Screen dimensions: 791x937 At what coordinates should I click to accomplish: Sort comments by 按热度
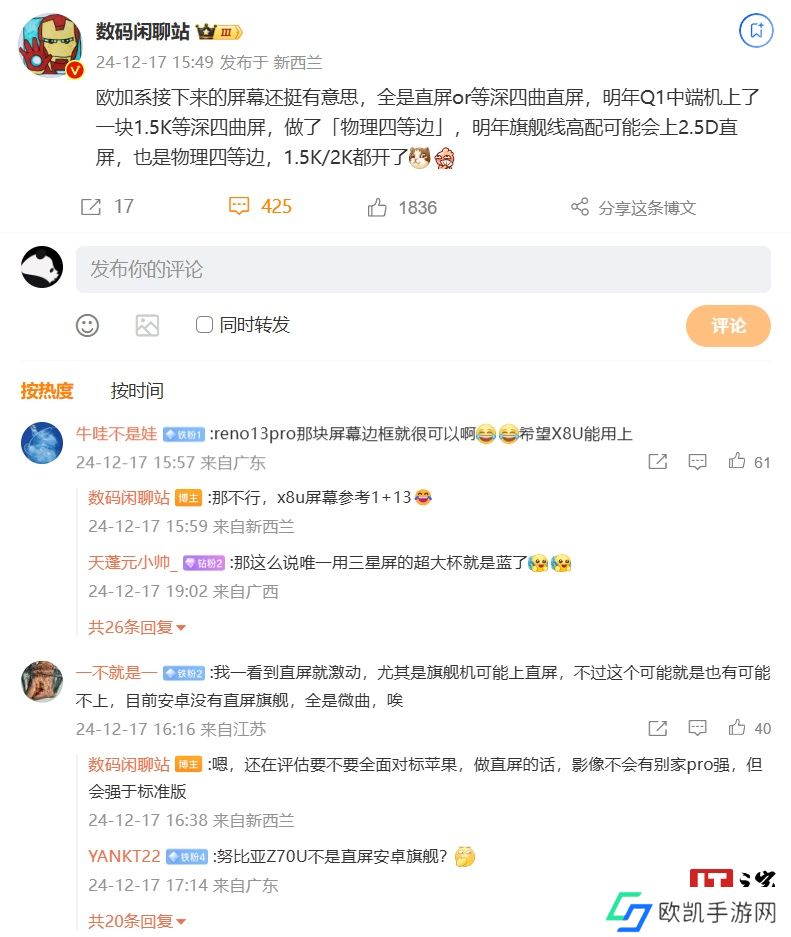tap(47, 391)
